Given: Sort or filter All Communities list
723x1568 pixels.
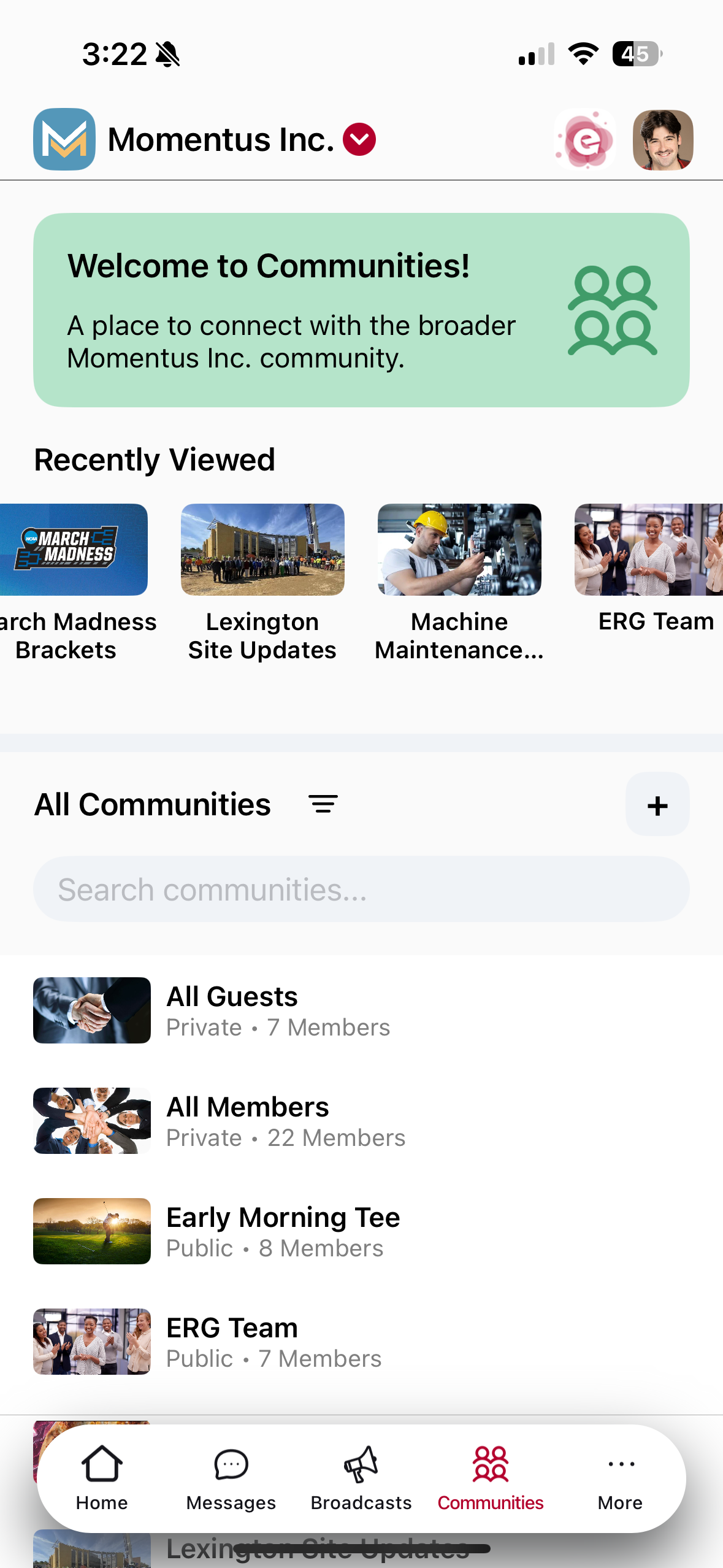Looking at the screenshot, I should tap(323, 804).
